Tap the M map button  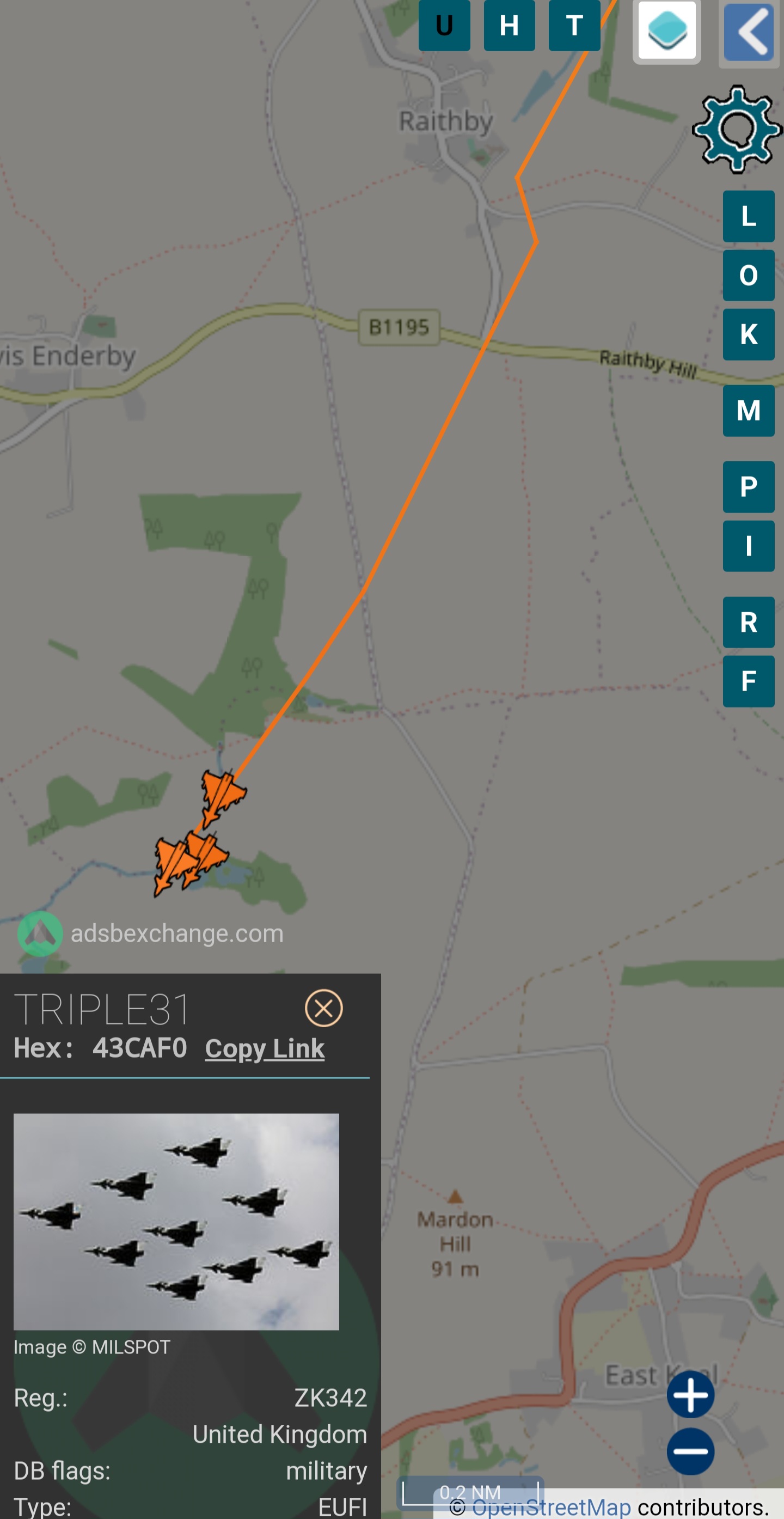[749, 411]
